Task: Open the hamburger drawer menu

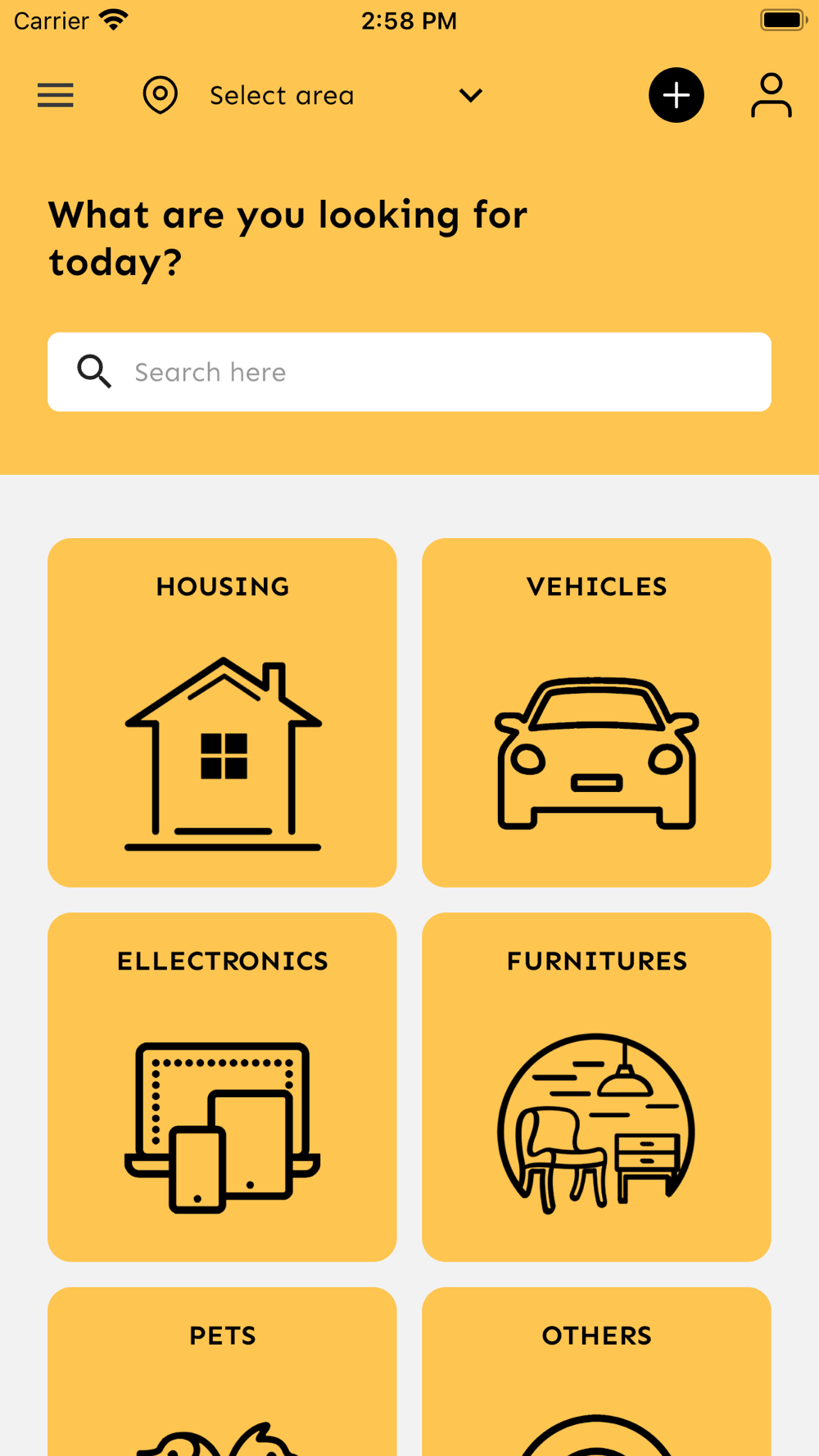Action: (x=56, y=96)
